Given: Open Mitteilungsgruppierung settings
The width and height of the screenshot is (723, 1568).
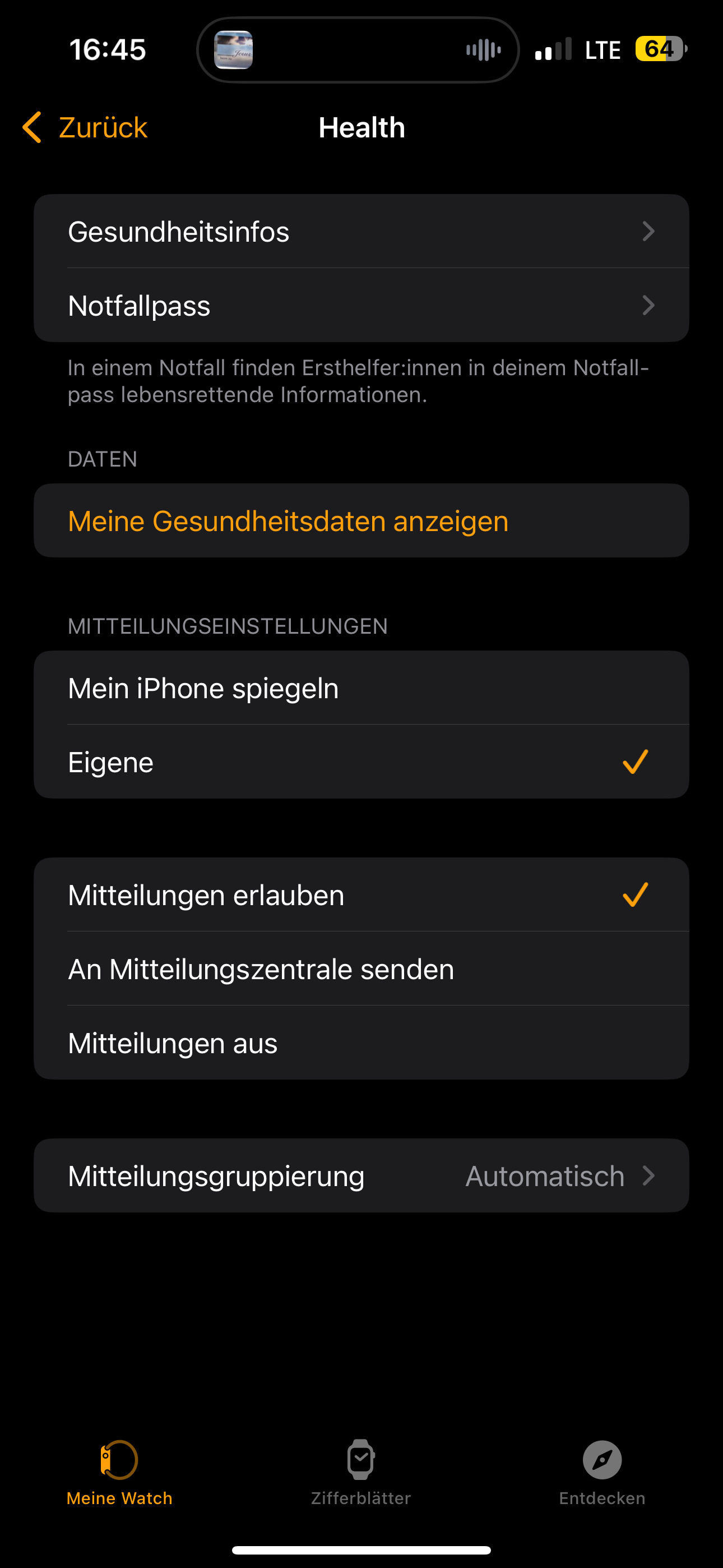Looking at the screenshot, I should 361,1176.
